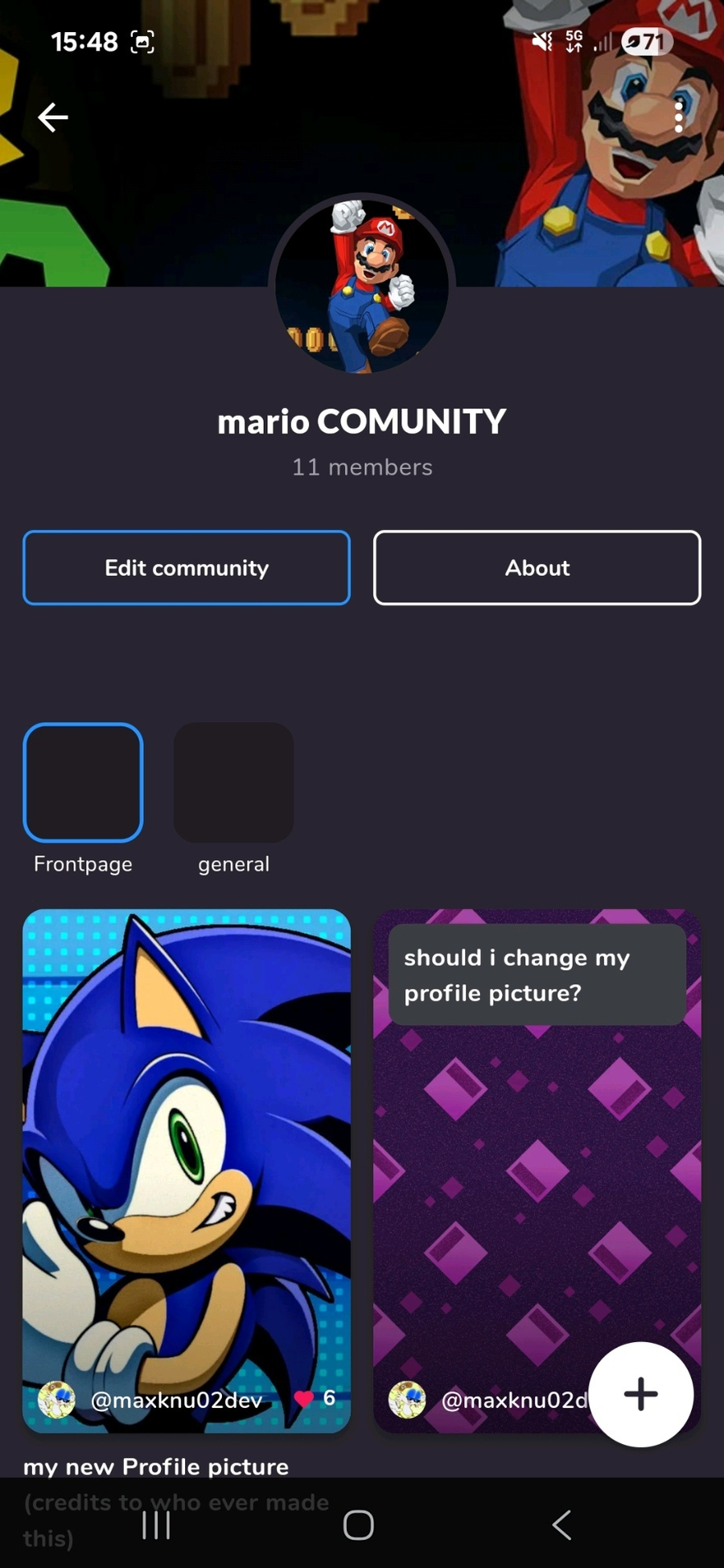Open the three-dot overflow menu
Screen dimensions: 724x1568
click(x=679, y=117)
